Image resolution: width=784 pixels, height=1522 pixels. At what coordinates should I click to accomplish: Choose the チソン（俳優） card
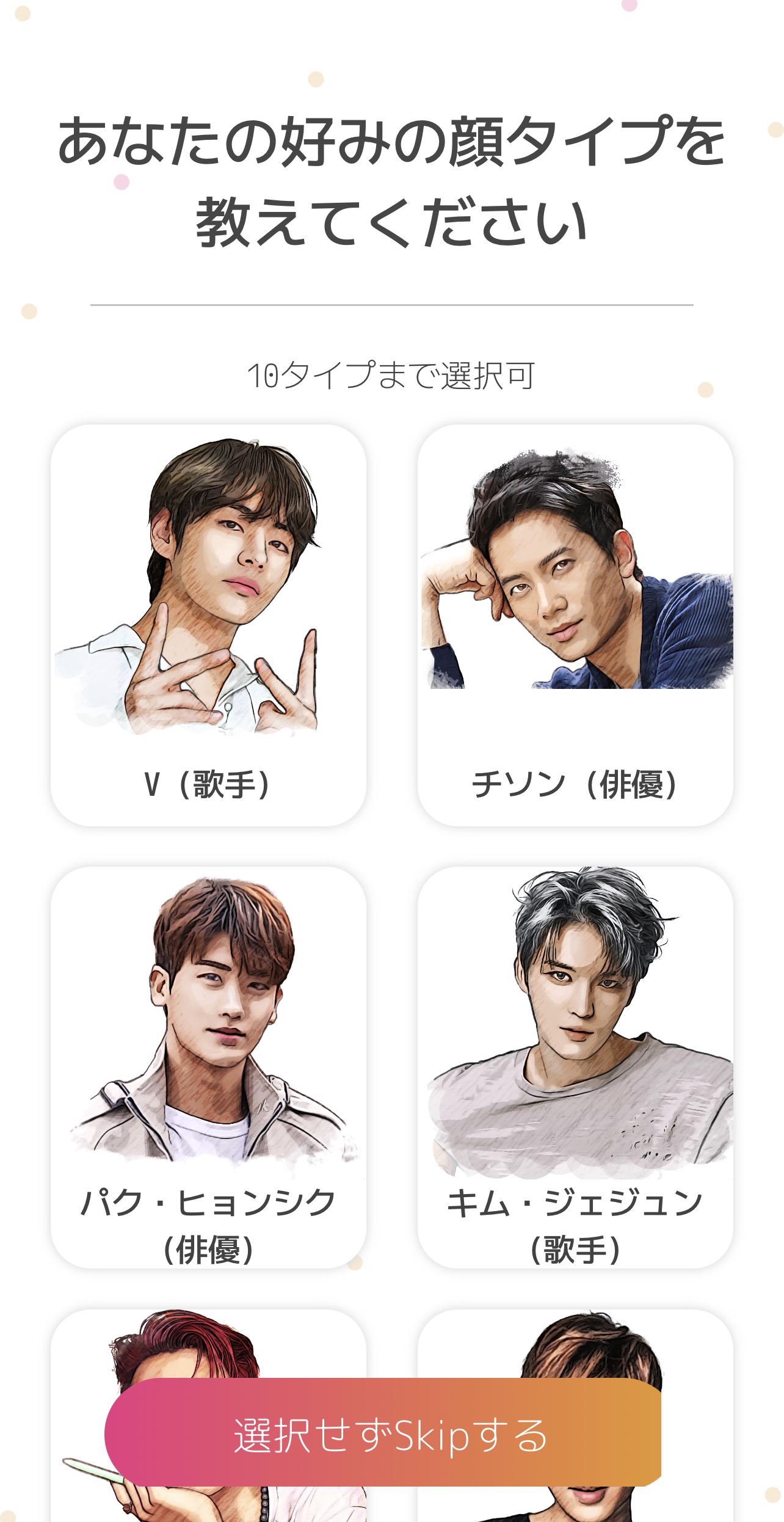[x=575, y=624]
